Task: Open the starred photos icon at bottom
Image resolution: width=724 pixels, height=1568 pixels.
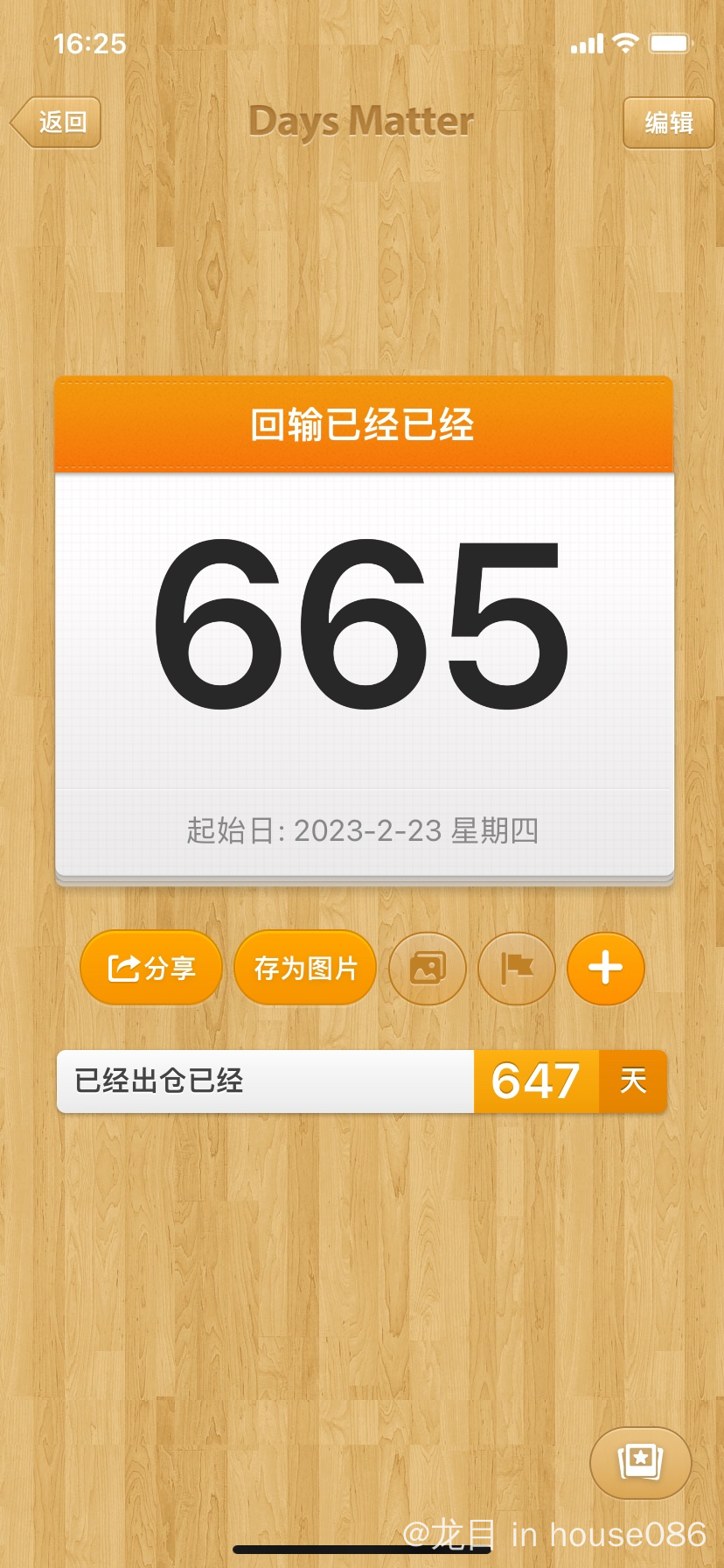Action: pyautogui.click(x=641, y=1462)
